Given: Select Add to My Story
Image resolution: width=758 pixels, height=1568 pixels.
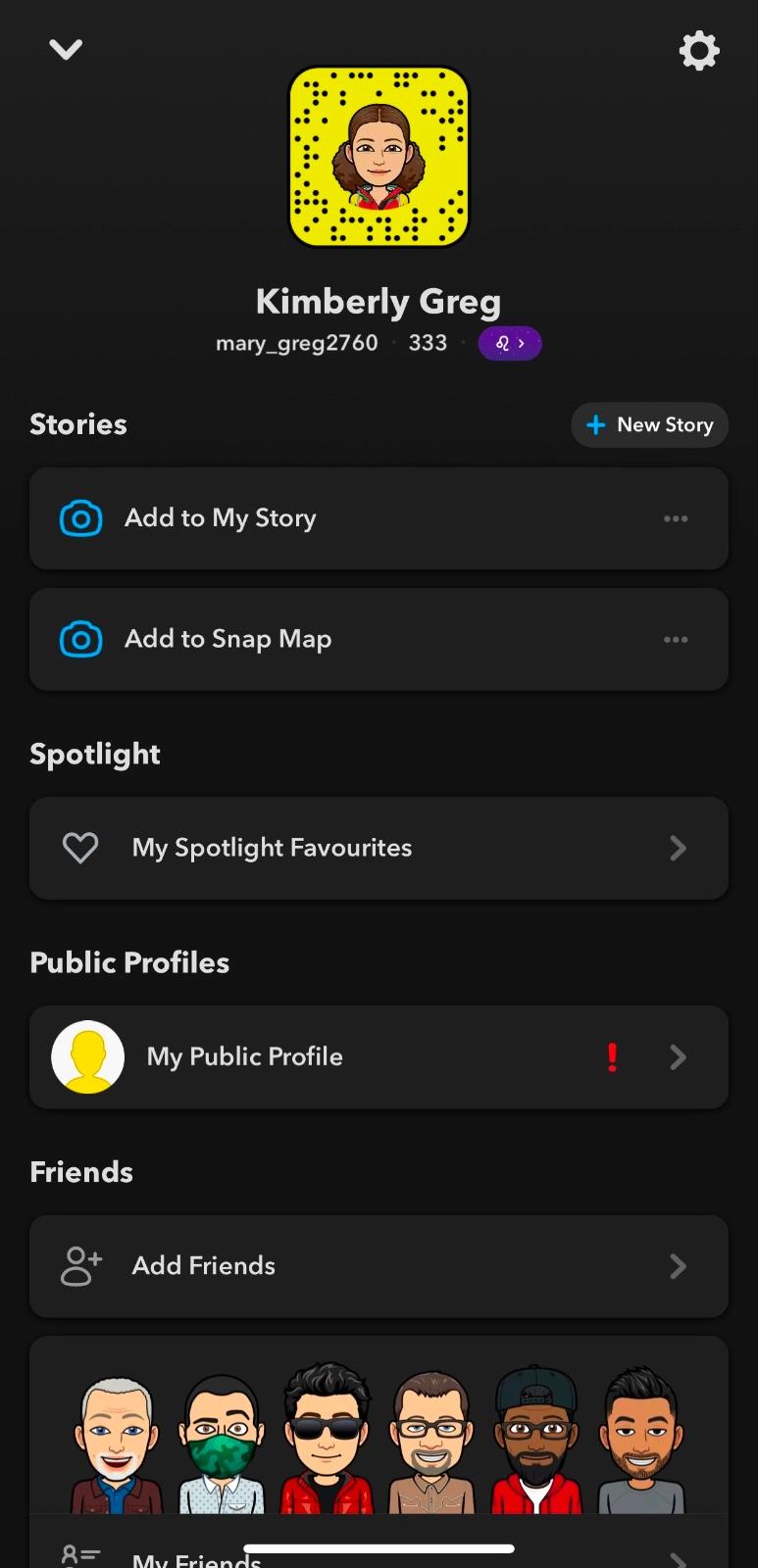Looking at the screenshot, I should (x=221, y=518).
